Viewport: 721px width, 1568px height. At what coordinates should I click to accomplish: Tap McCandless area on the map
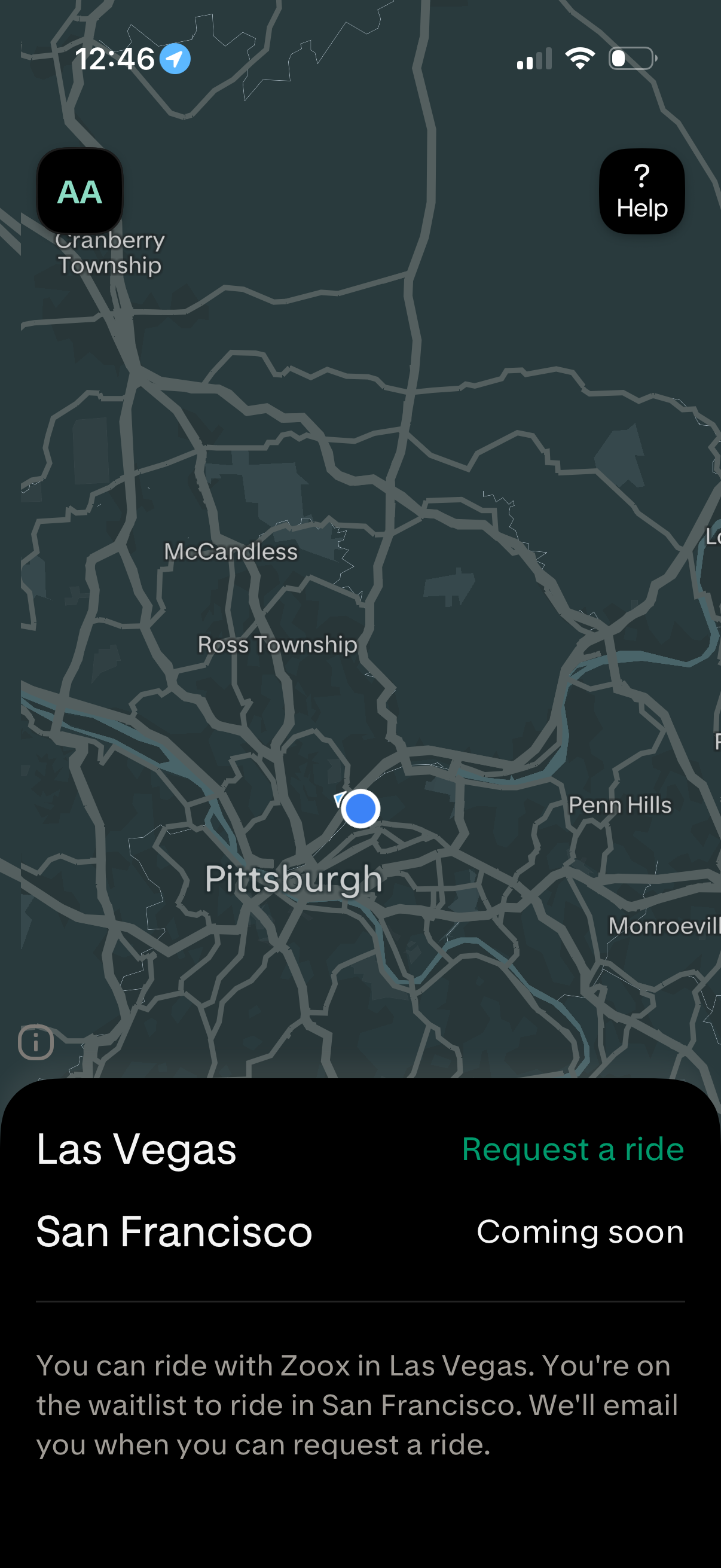[231, 551]
